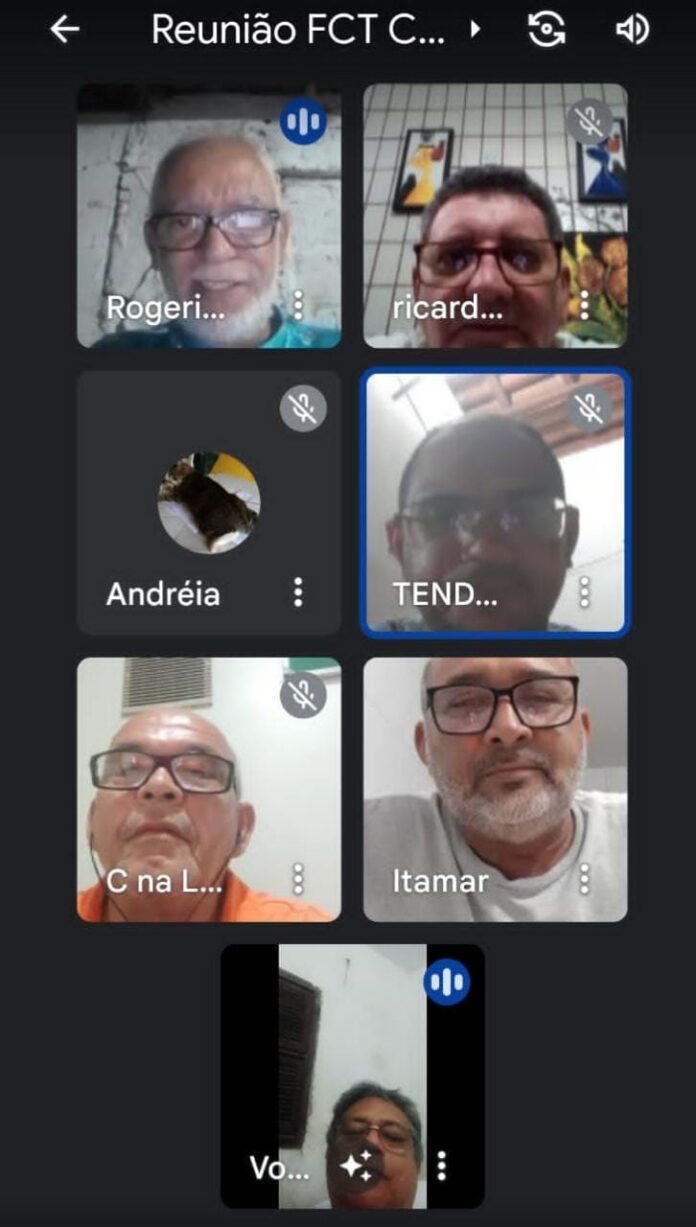Screen dimensions: 696x1227
Task: Open options menu on your own tile
Action: [x=441, y=1166]
